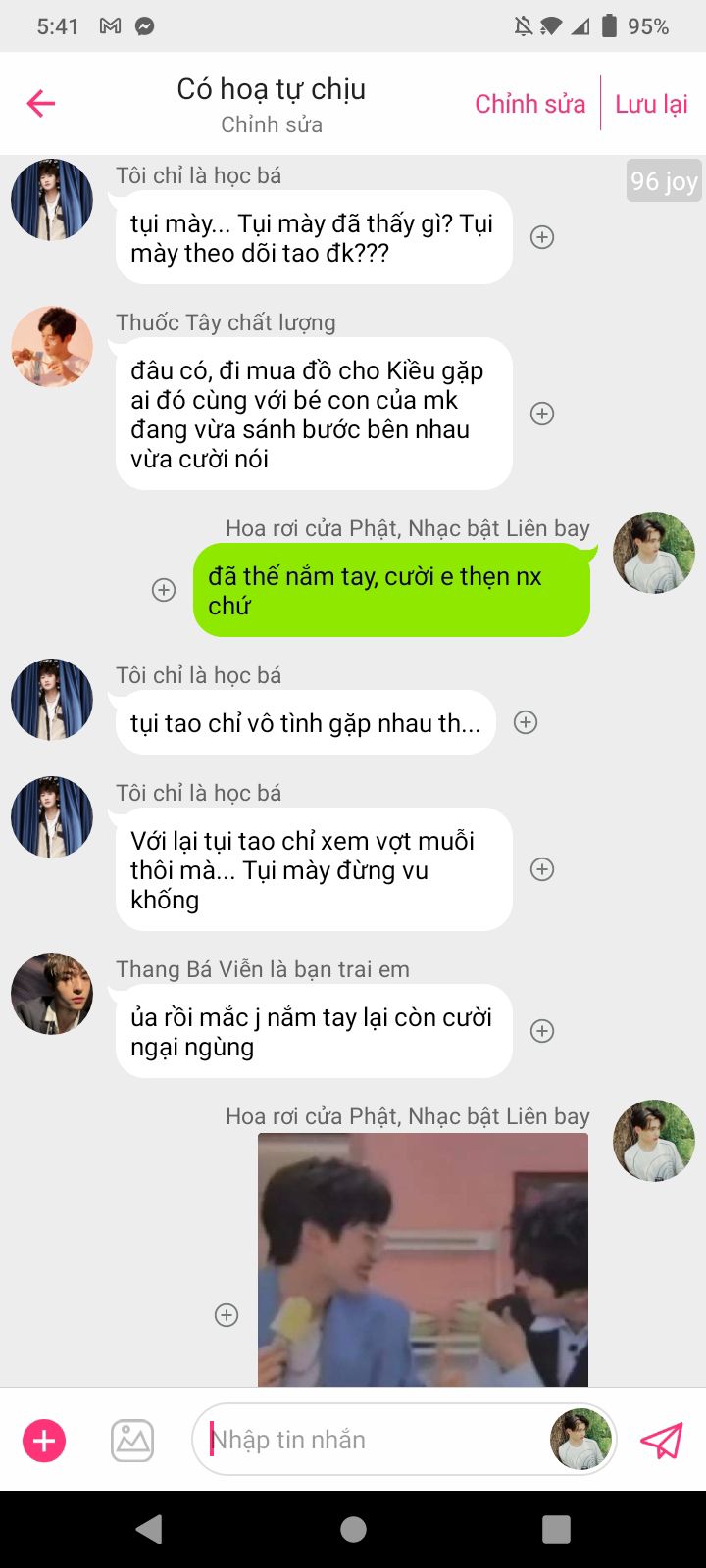This screenshot has width=706, height=1568.
Task: Switch sender avatar inside message field
Action: tap(580, 1440)
